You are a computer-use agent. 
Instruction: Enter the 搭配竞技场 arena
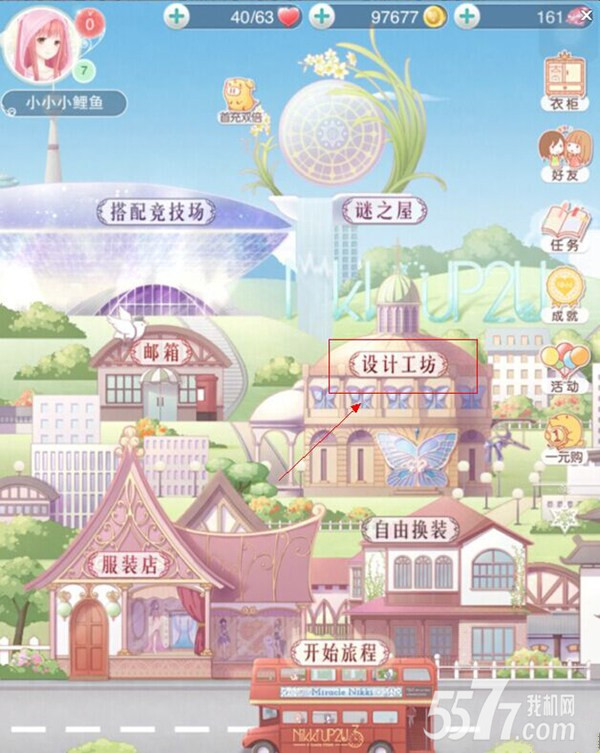[155, 211]
